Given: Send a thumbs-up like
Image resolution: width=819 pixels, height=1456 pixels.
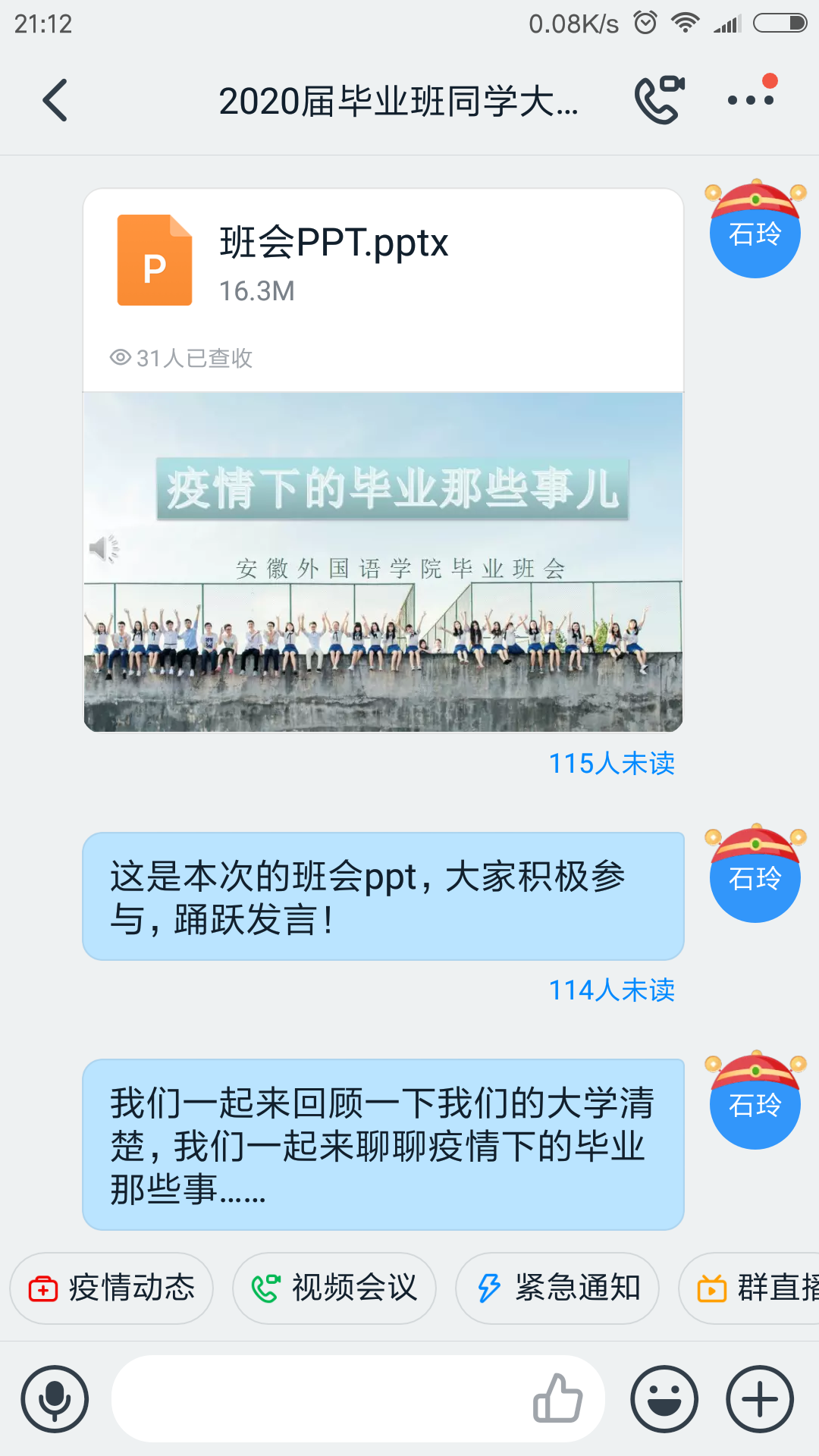Looking at the screenshot, I should coord(557,1399).
